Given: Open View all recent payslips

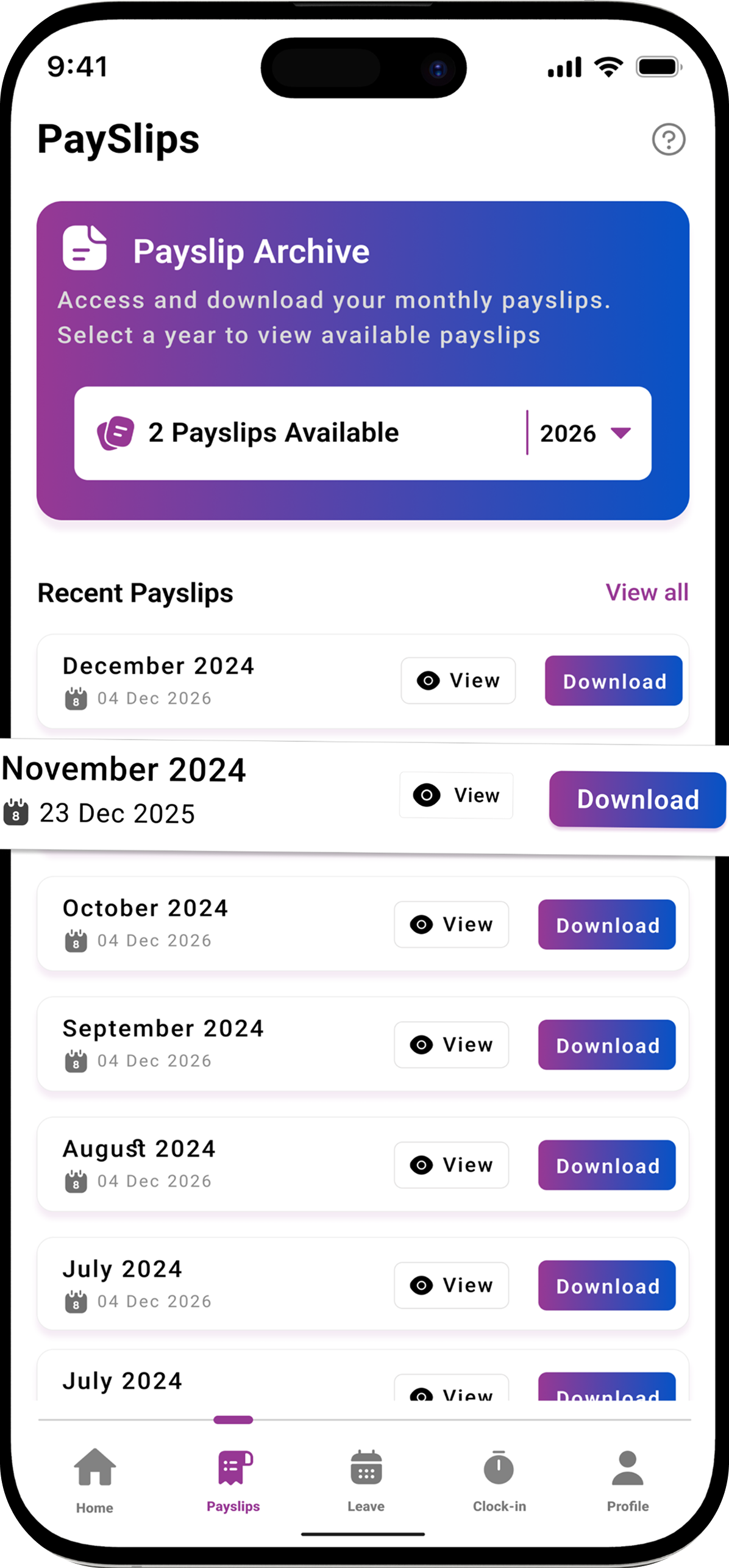Looking at the screenshot, I should point(646,592).
